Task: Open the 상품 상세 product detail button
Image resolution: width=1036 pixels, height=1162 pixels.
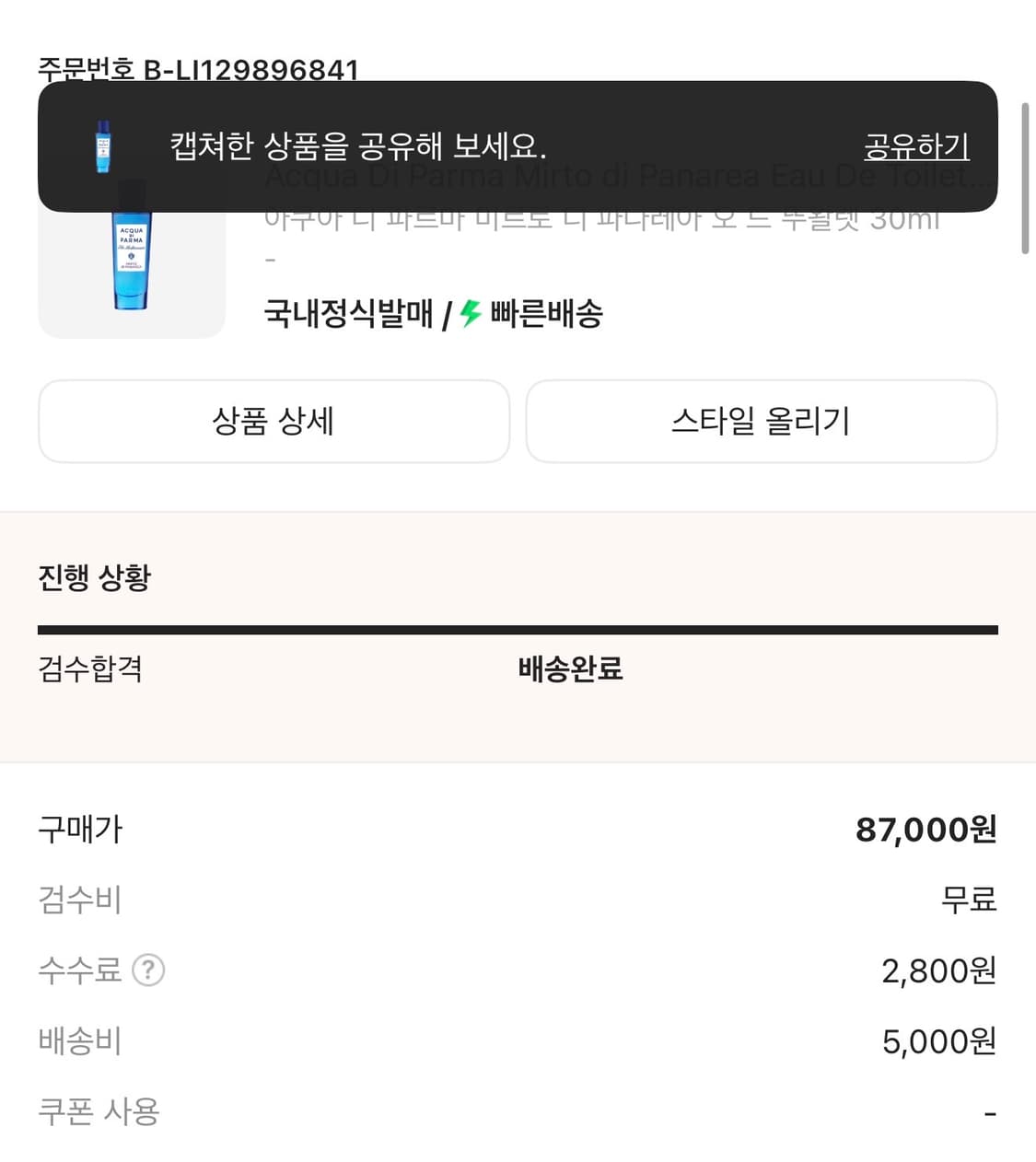Action: (x=274, y=421)
